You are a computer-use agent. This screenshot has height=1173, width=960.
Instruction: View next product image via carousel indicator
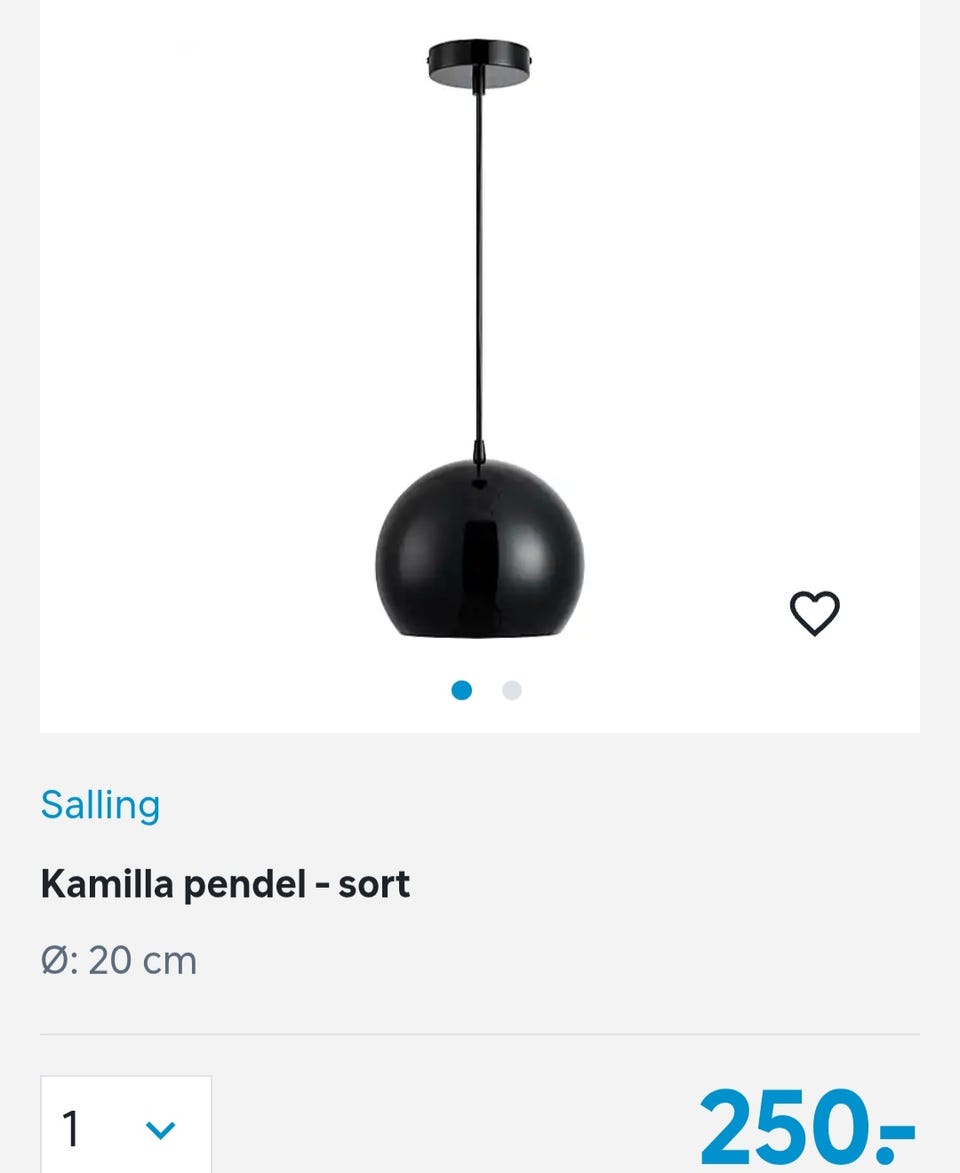coord(511,690)
